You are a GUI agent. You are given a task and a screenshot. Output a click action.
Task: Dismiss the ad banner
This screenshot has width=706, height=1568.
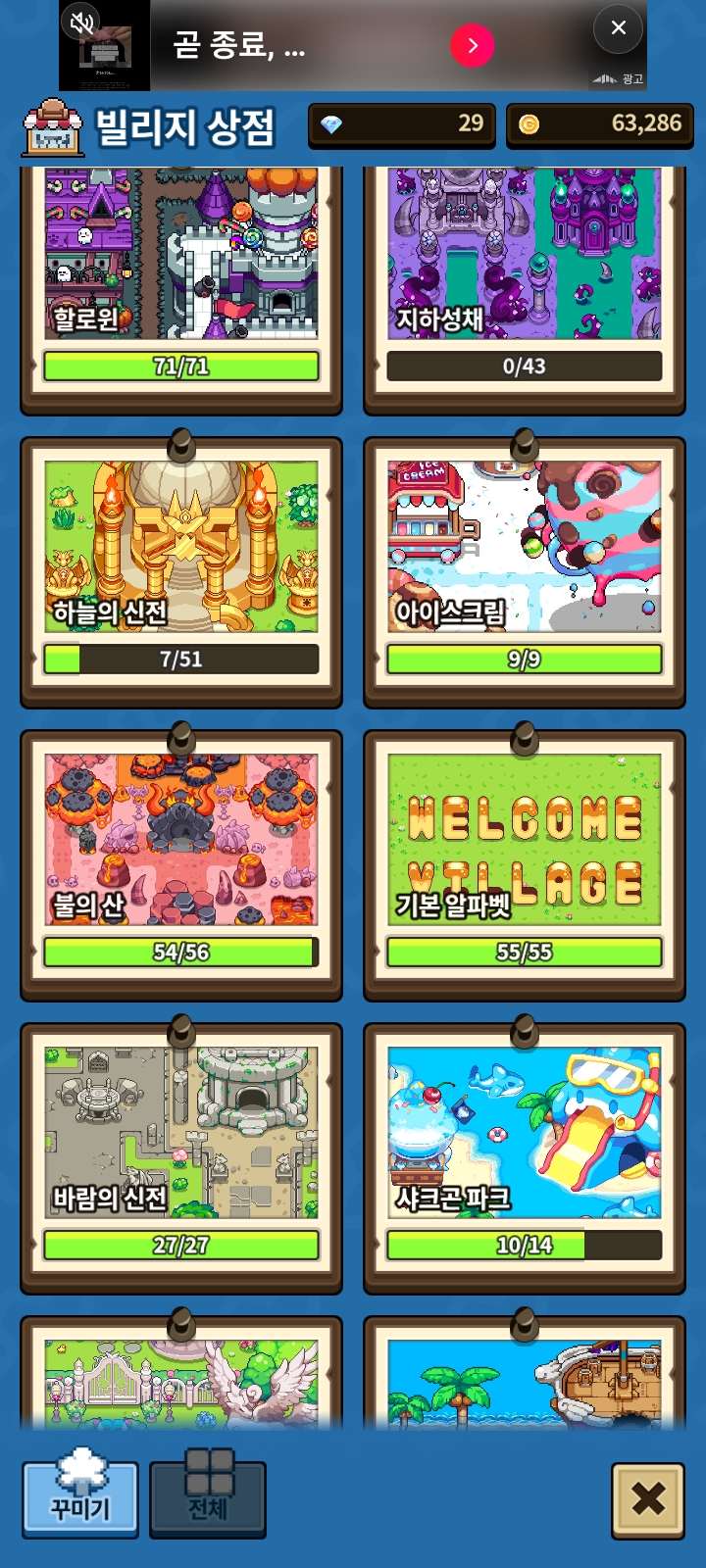click(618, 28)
